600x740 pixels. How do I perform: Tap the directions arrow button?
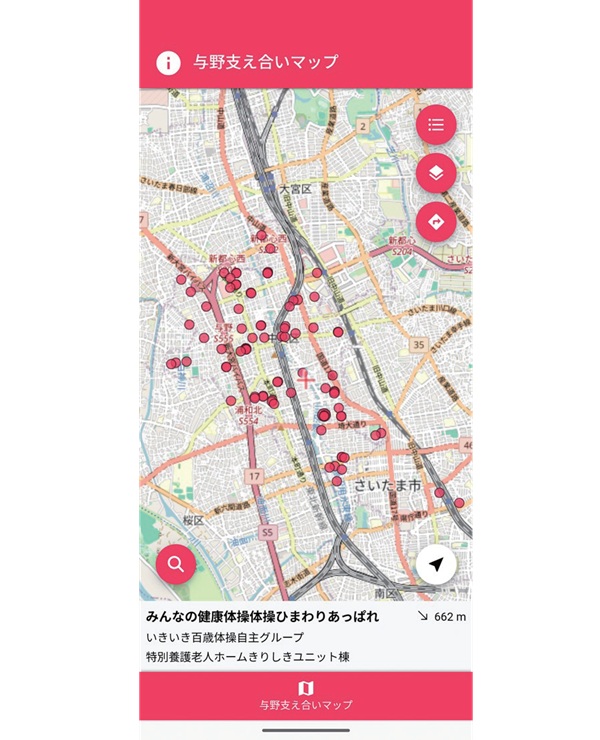click(436, 221)
